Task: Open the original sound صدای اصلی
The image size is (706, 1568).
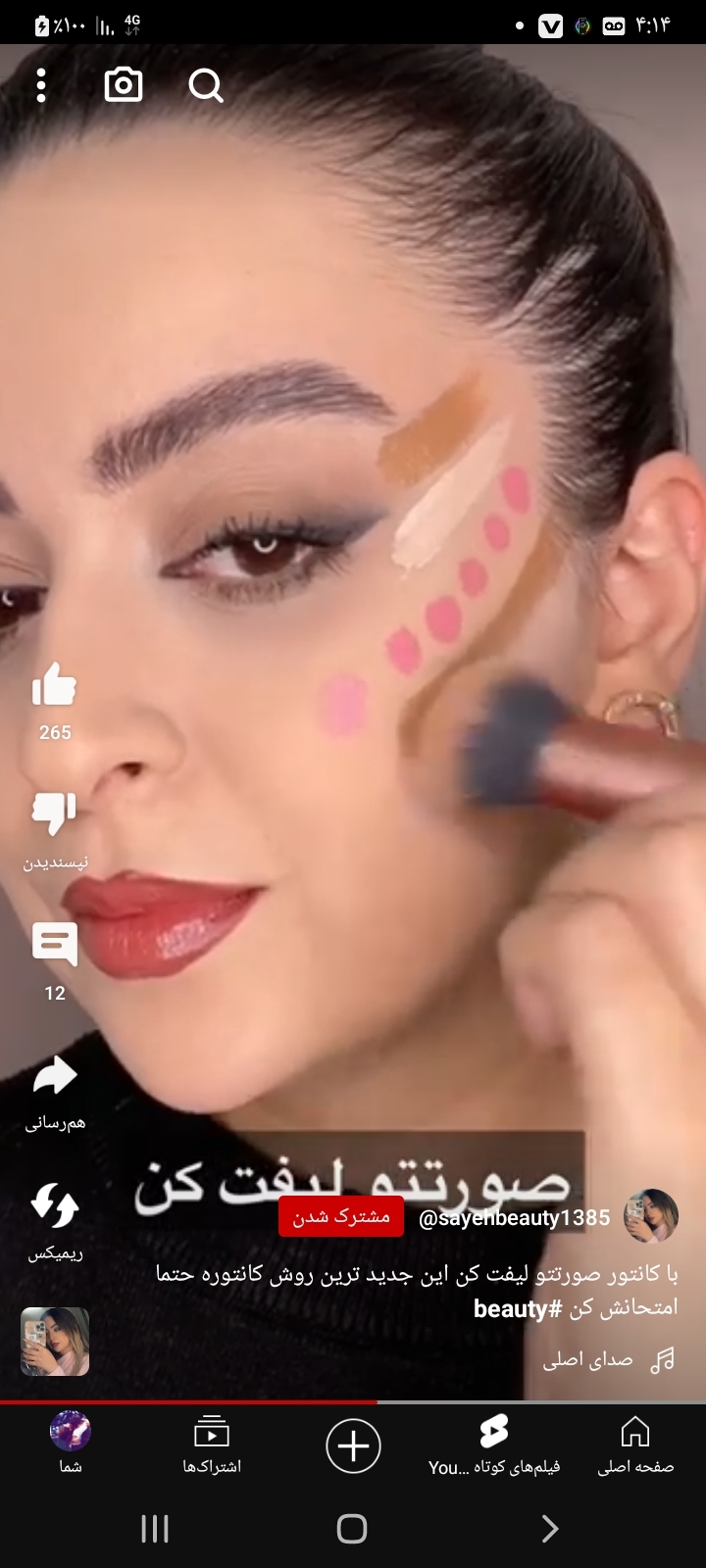Action: 588,1359
